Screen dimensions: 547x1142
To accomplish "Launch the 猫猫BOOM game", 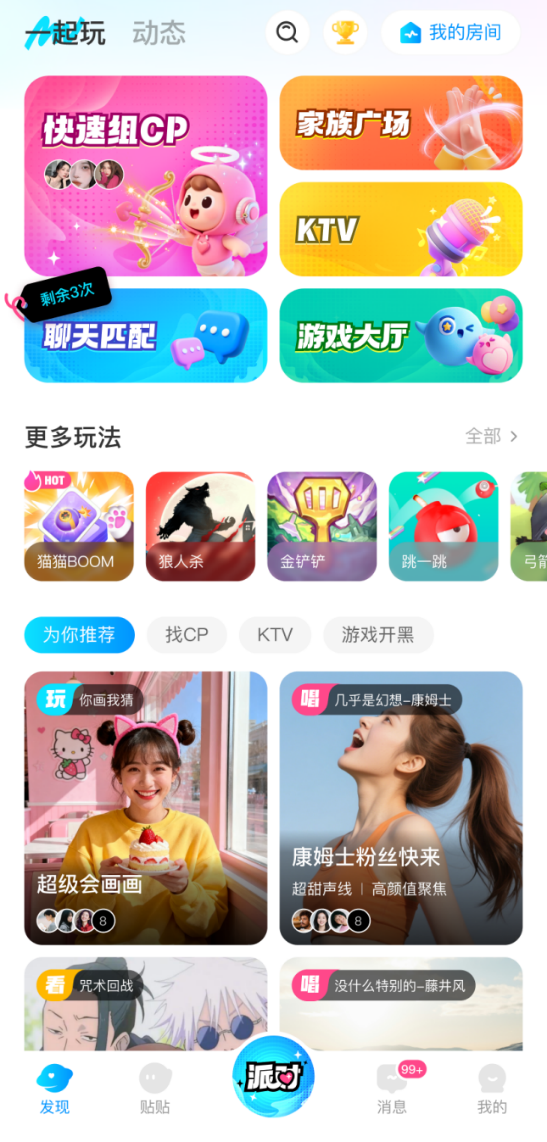I will (79, 527).
